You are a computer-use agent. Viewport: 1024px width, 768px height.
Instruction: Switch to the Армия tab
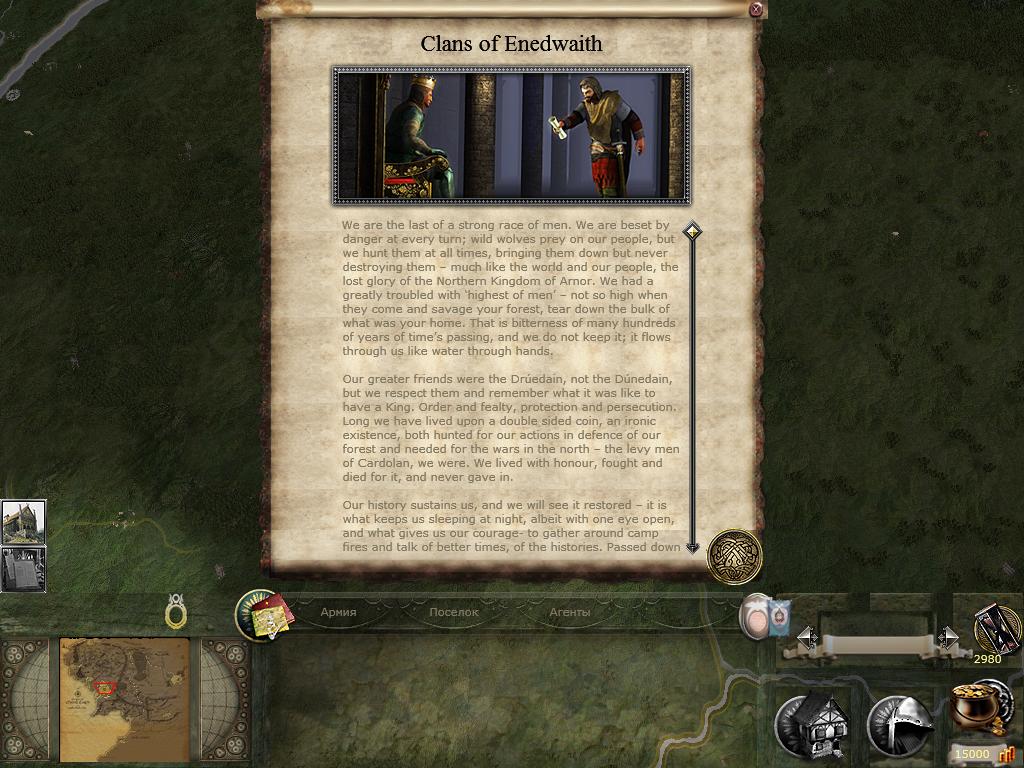pos(338,612)
